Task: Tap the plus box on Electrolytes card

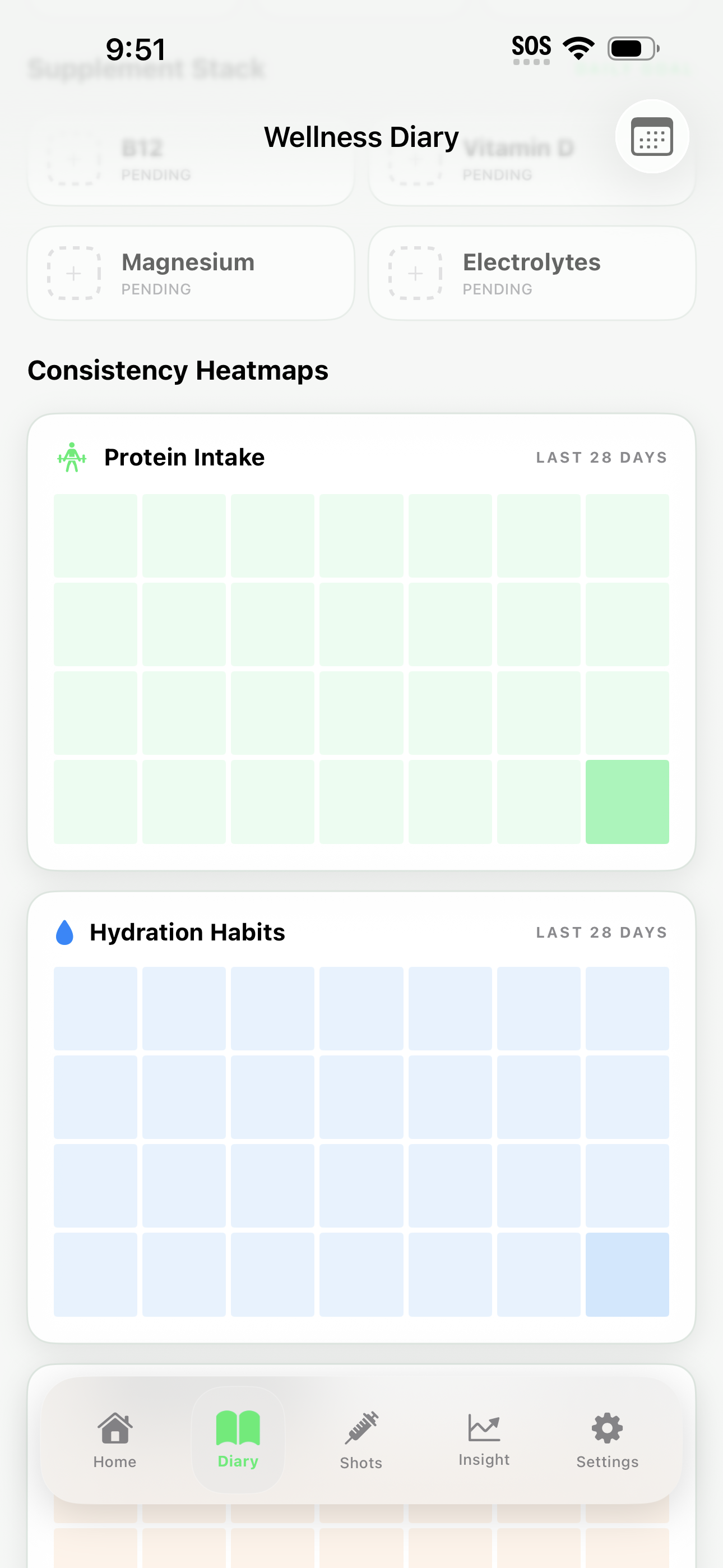Action: (415, 273)
